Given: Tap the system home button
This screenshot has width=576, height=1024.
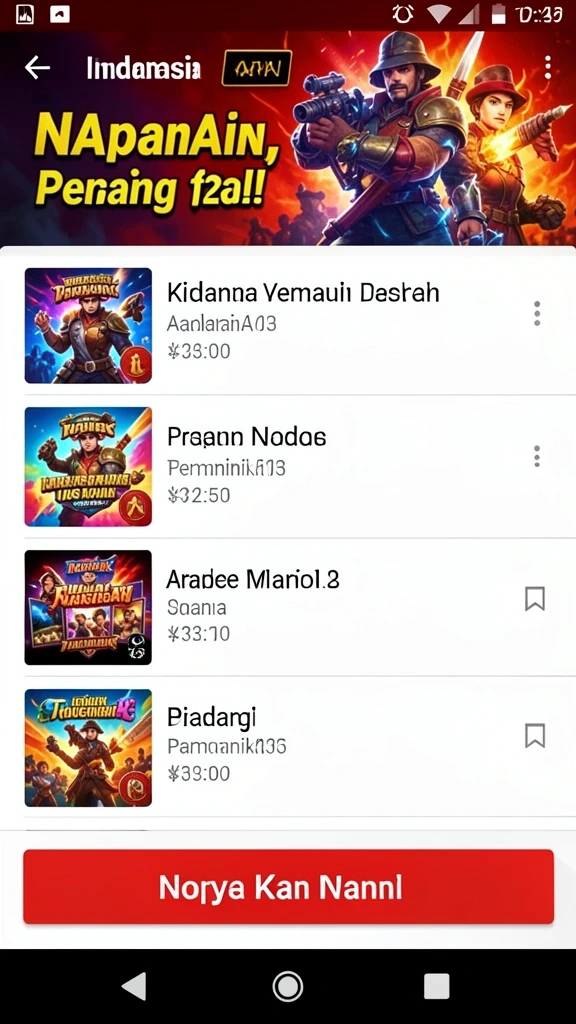Looking at the screenshot, I should [287, 986].
